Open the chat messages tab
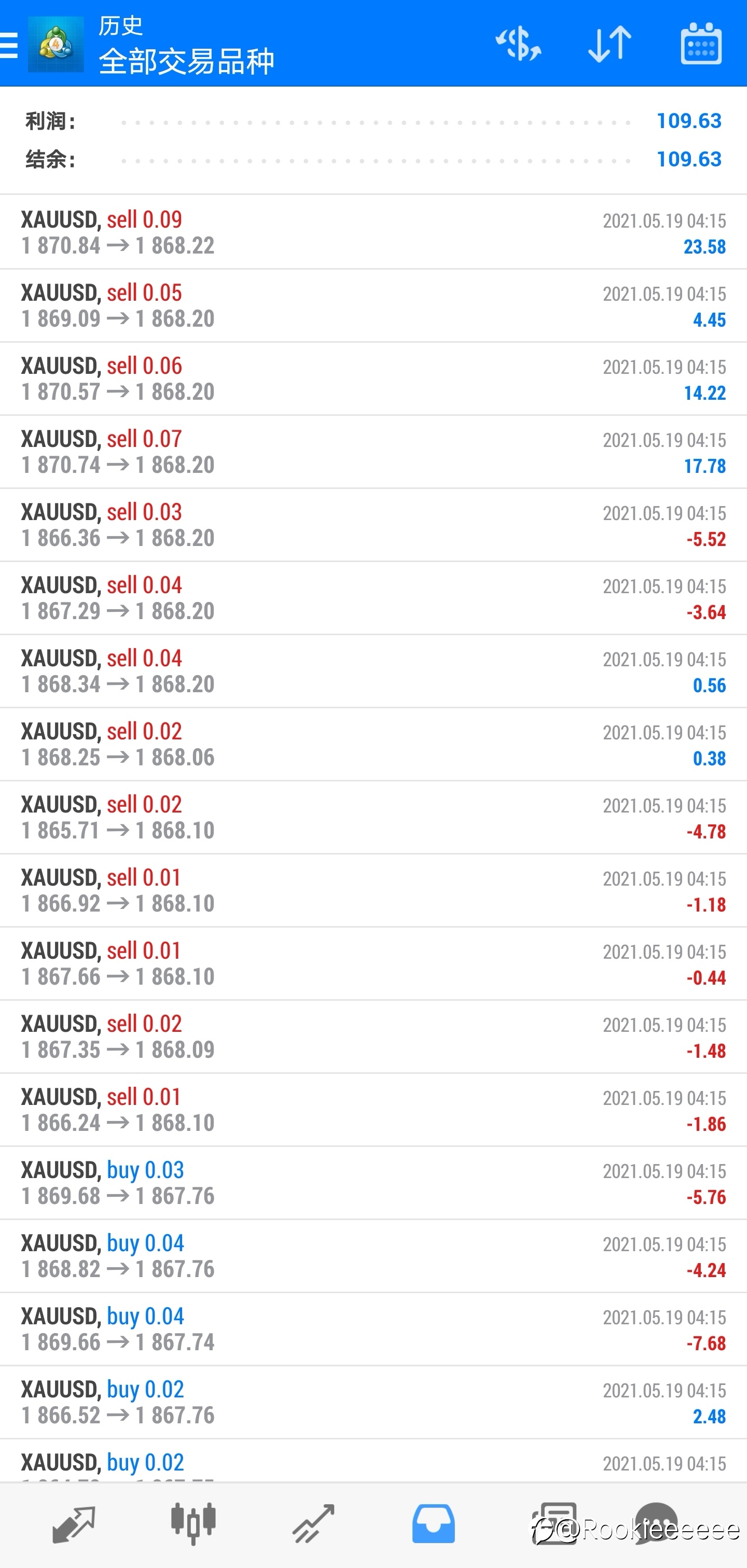 (x=656, y=1524)
